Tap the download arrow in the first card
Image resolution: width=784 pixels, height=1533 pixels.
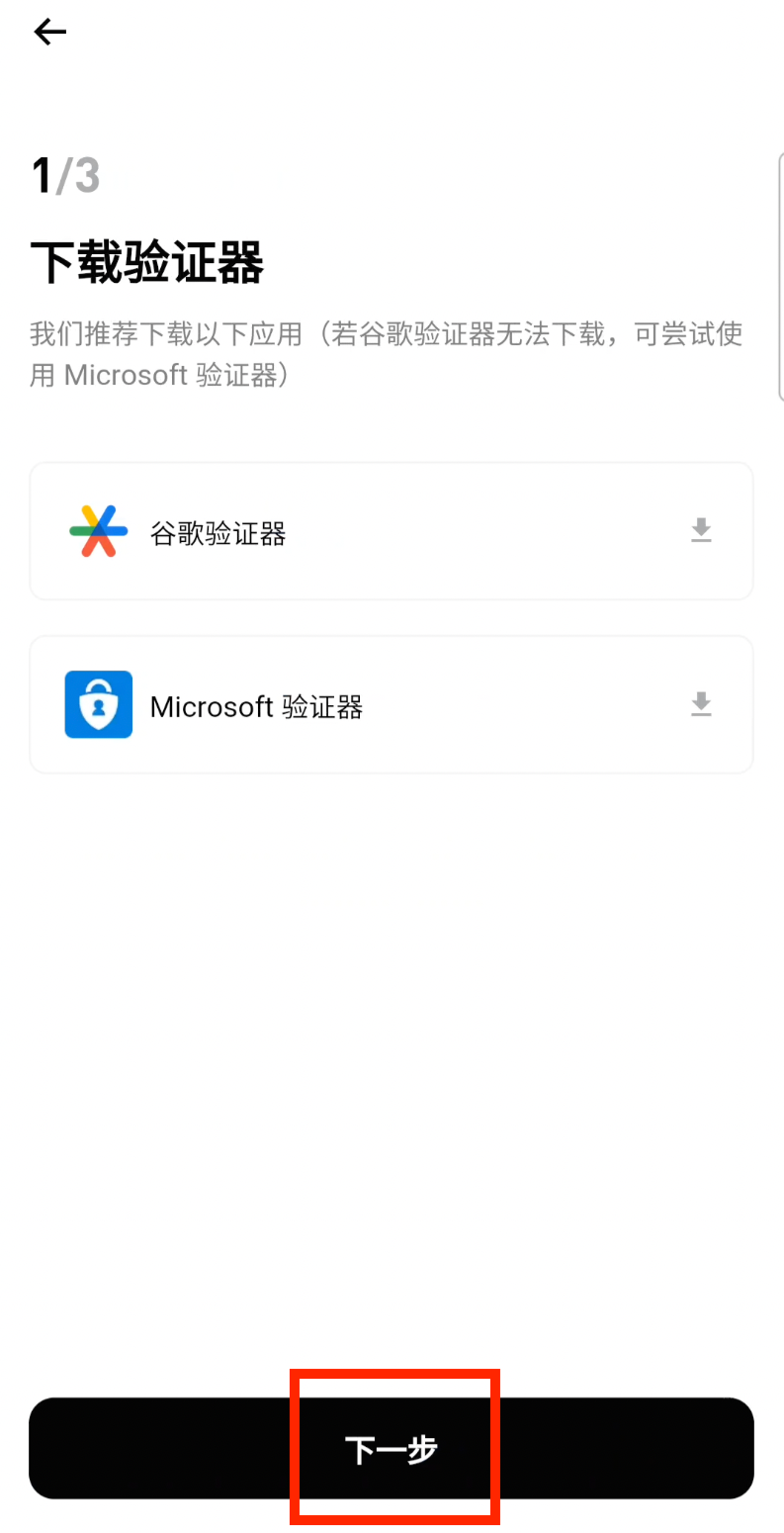pyautogui.click(x=701, y=531)
